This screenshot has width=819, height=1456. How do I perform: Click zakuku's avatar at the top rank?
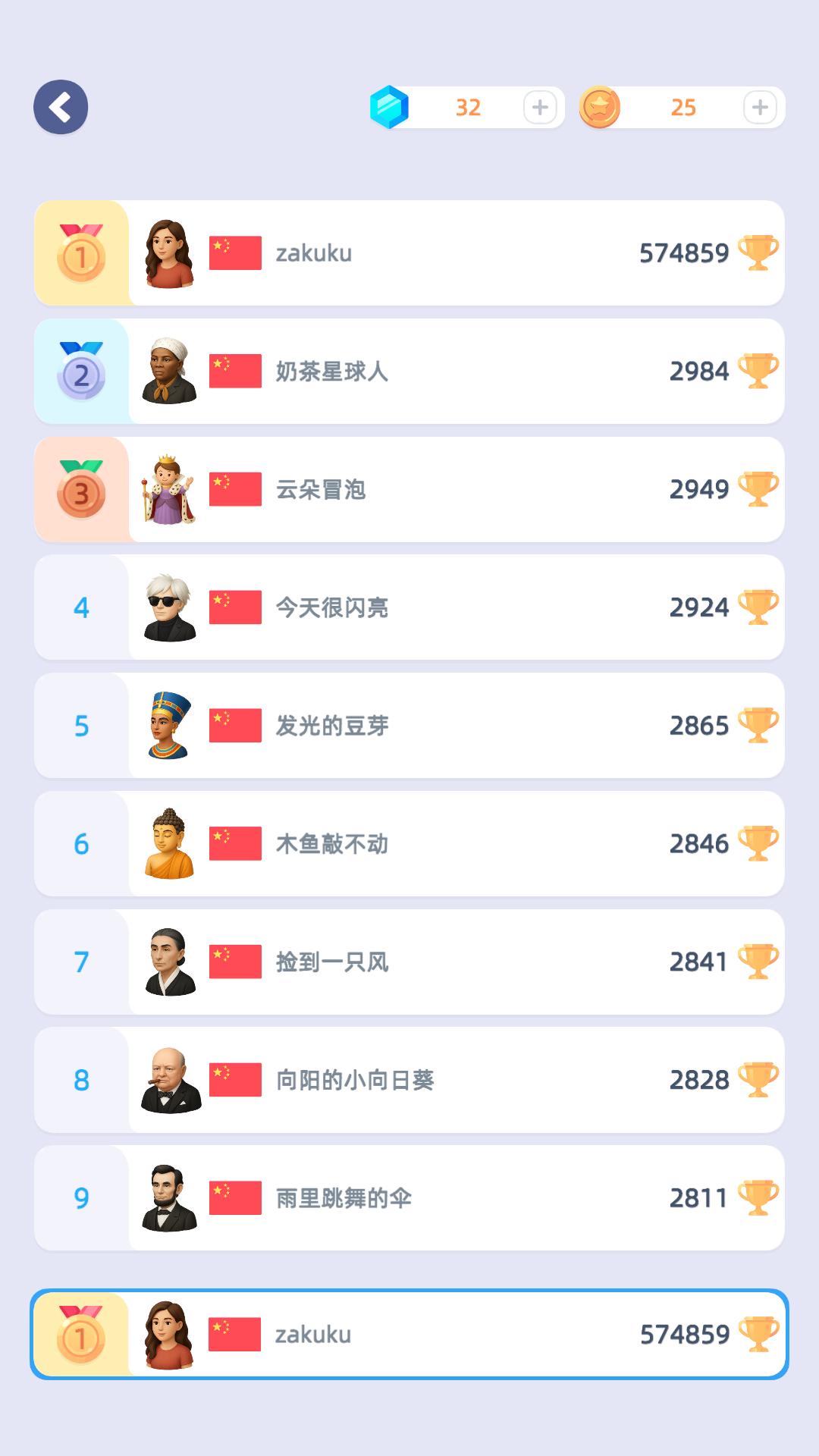(168, 253)
